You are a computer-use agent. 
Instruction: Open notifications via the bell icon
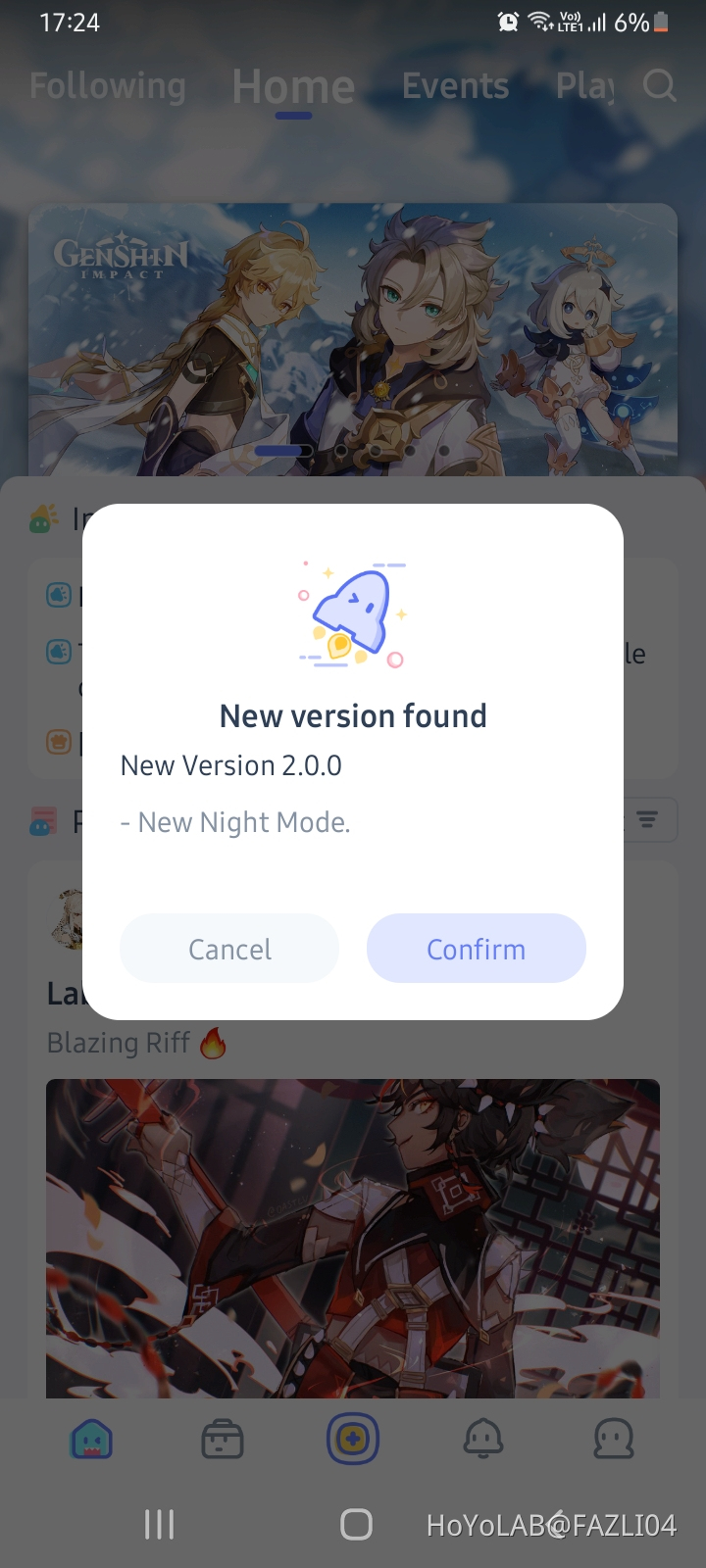pyautogui.click(x=483, y=1439)
